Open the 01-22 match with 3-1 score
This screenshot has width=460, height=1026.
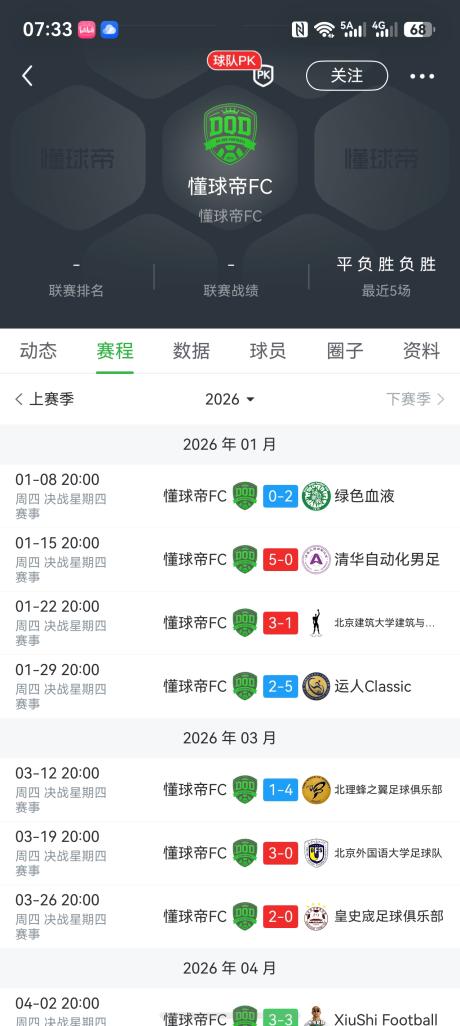pyautogui.click(x=230, y=623)
